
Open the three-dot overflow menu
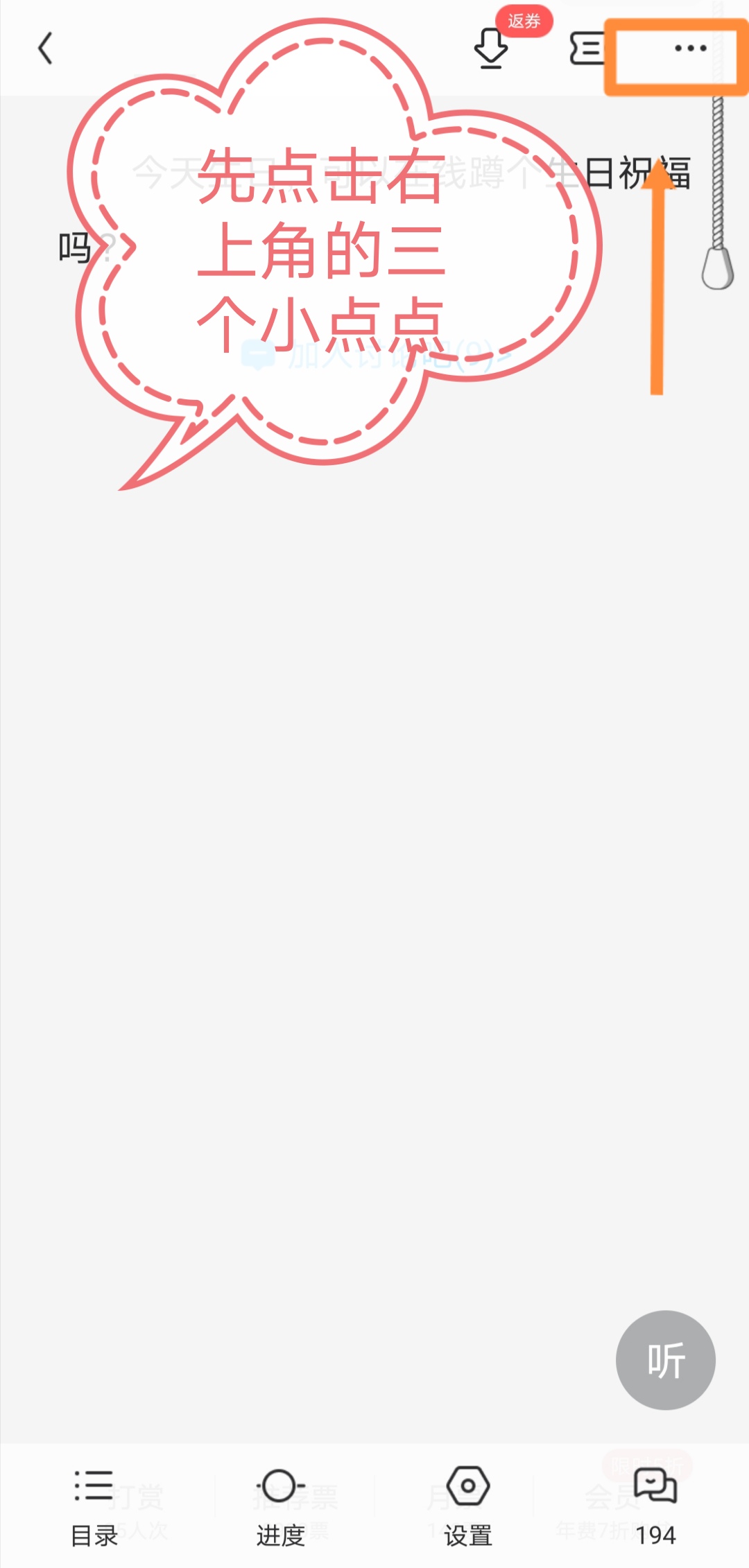(x=691, y=49)
